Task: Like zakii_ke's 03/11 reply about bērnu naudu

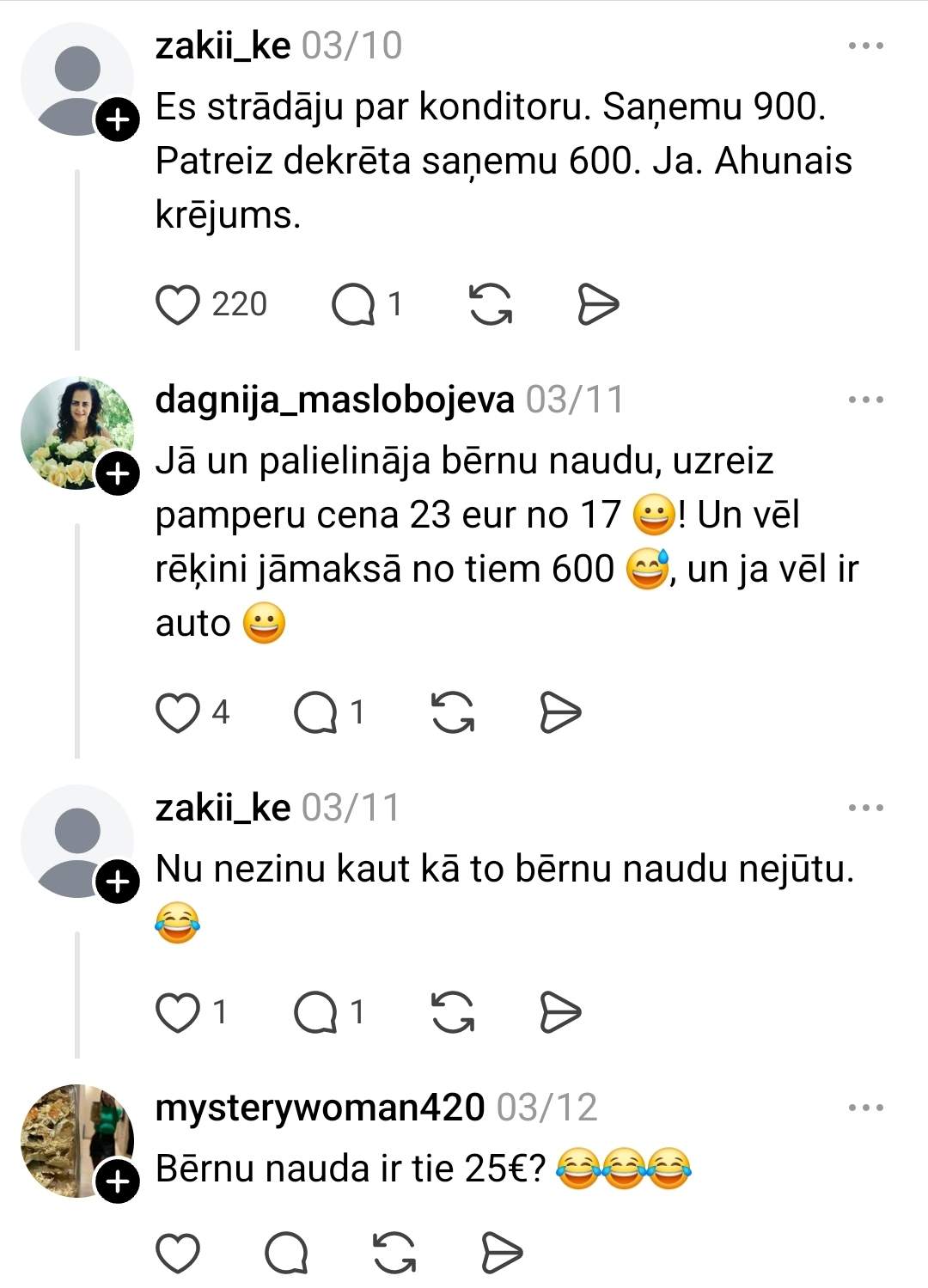Action: tap(178, 1012)
